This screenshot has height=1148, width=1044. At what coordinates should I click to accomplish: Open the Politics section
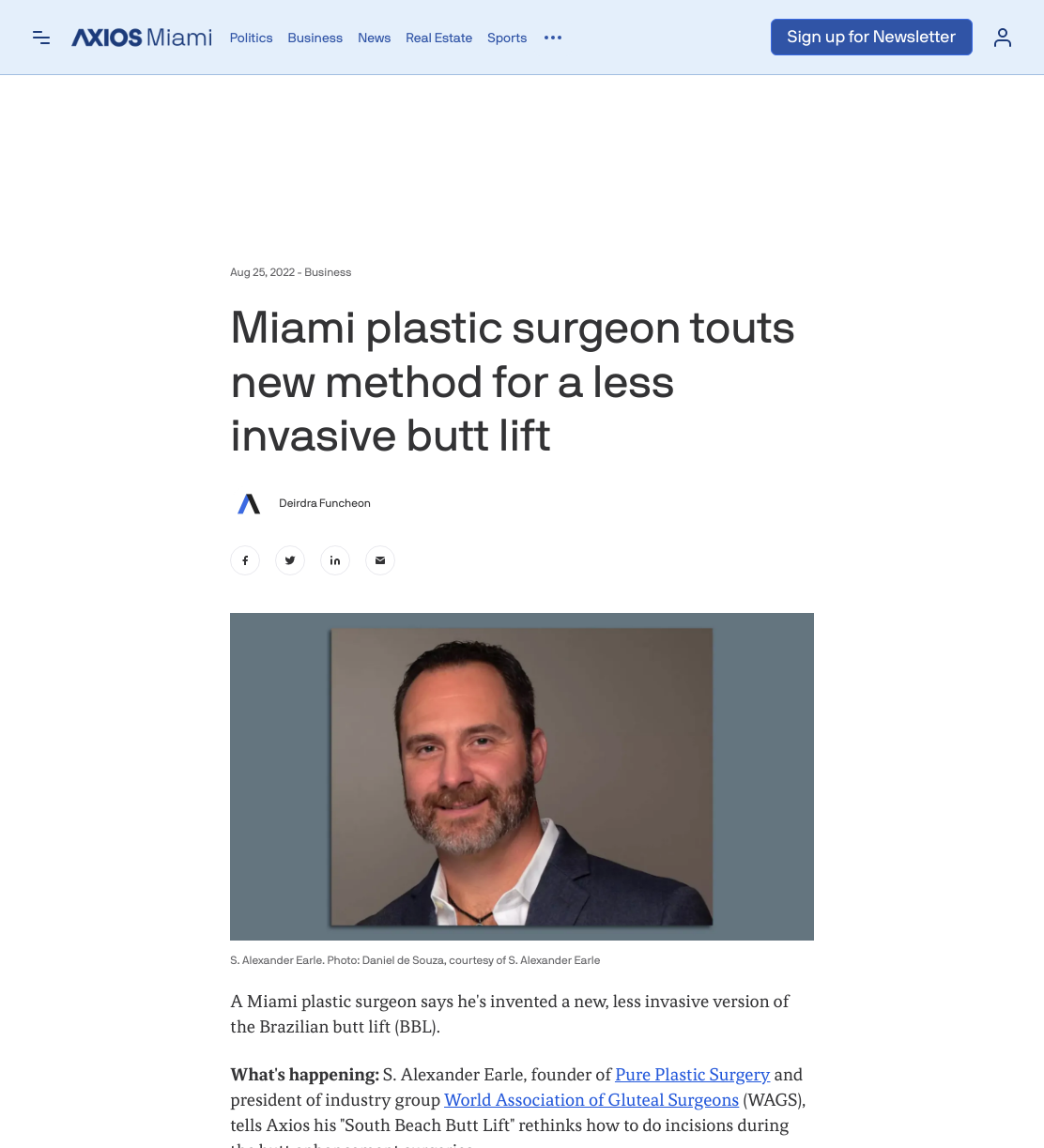(251, 38)
